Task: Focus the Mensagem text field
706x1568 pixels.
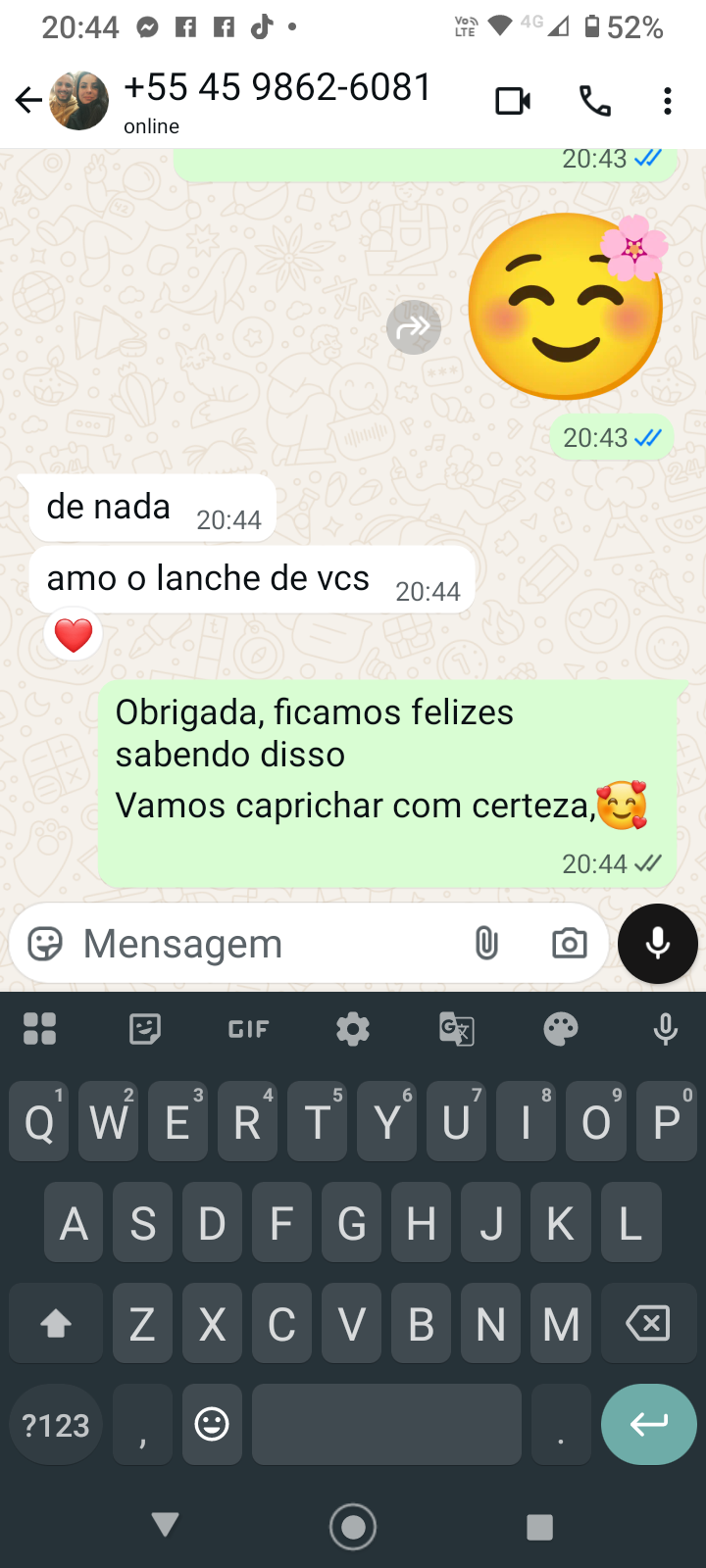Action: 265,944
